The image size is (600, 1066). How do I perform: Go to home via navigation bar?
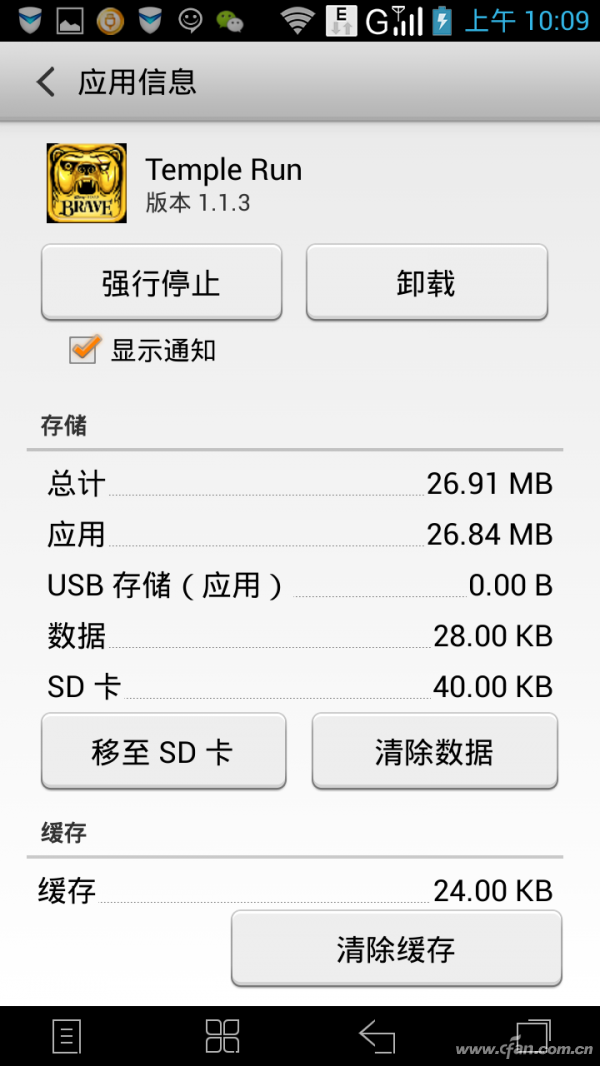(x=222, y=1036)
